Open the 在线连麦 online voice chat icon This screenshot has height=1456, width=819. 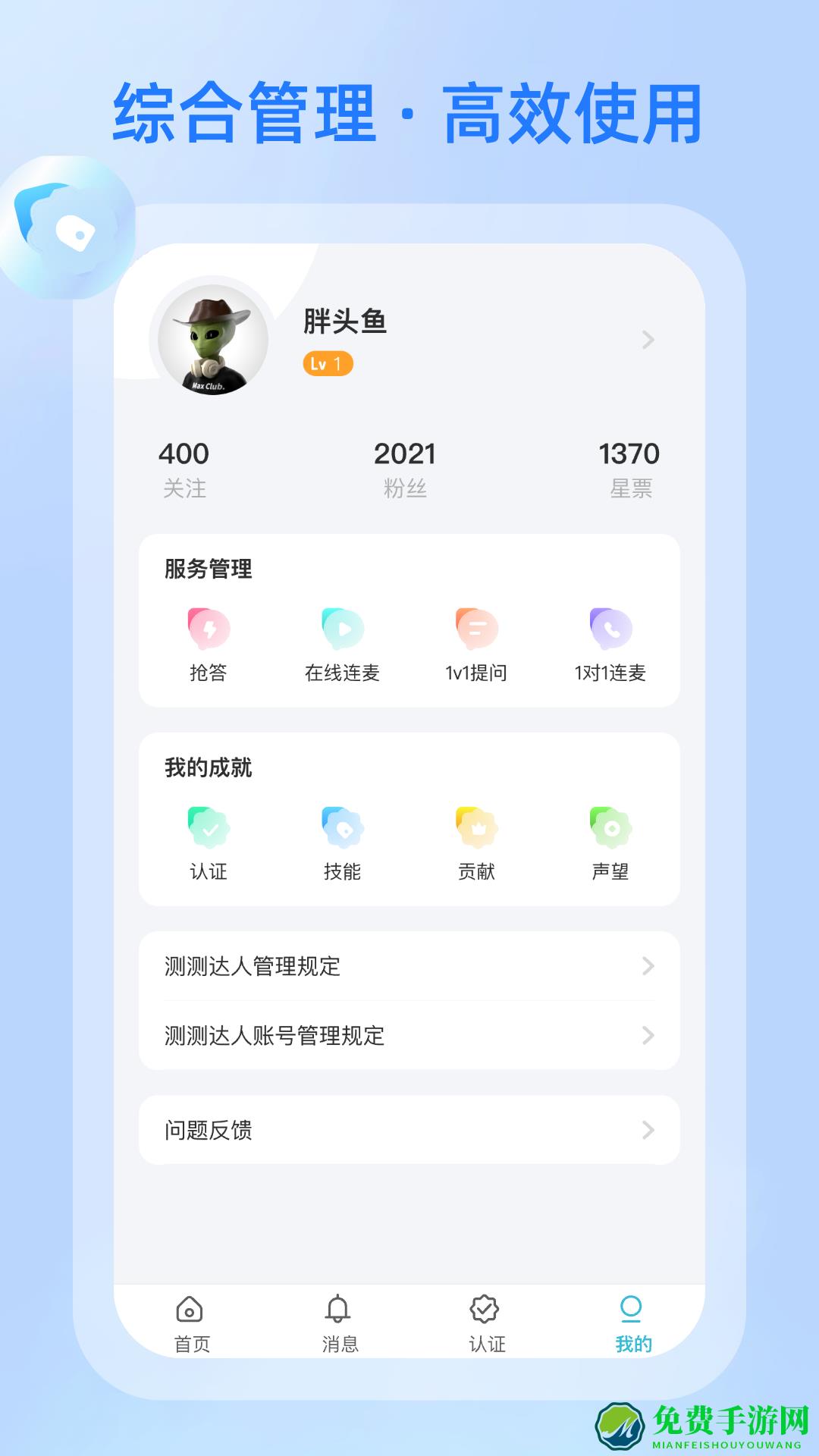[x=343, y=629]
